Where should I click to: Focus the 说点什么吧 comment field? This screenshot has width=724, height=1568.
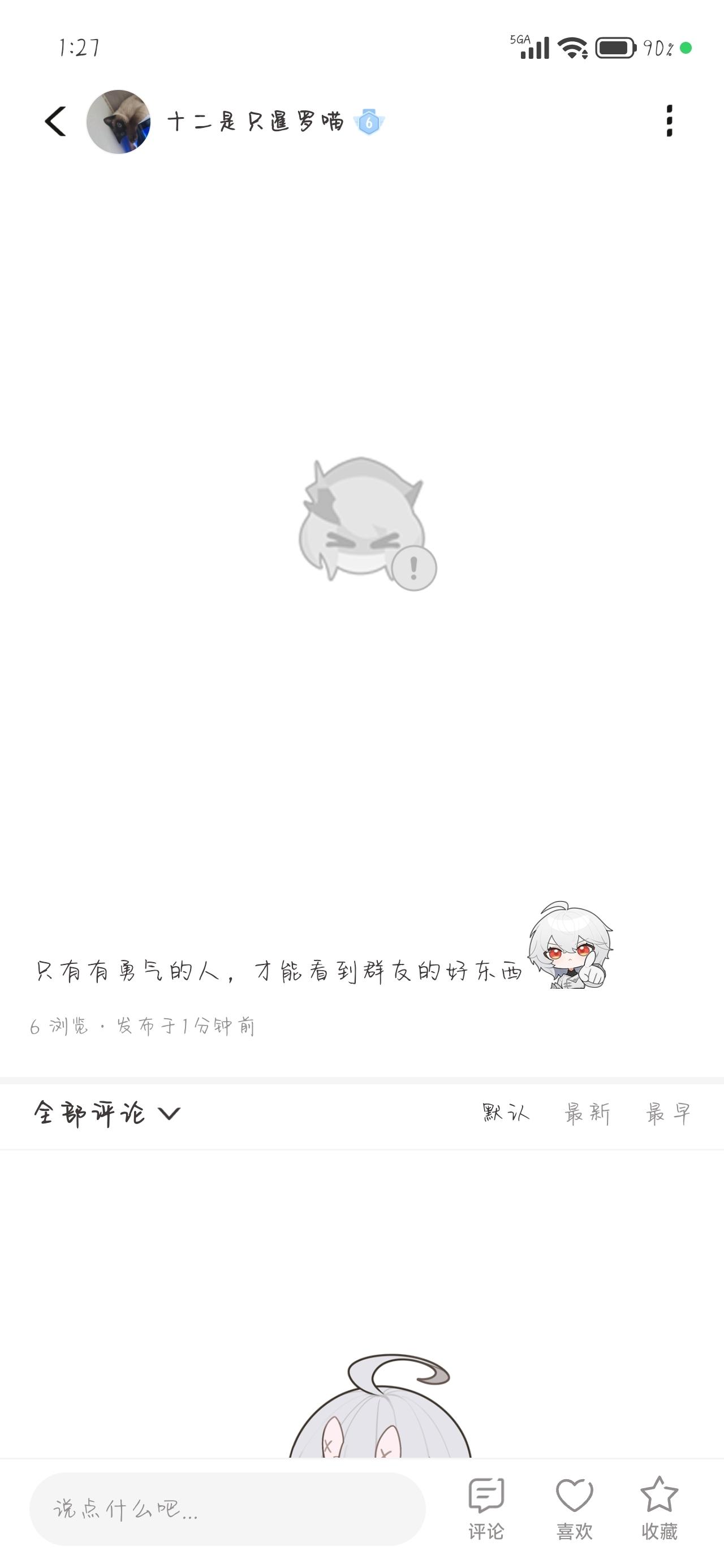click(x=227, y=1509)
